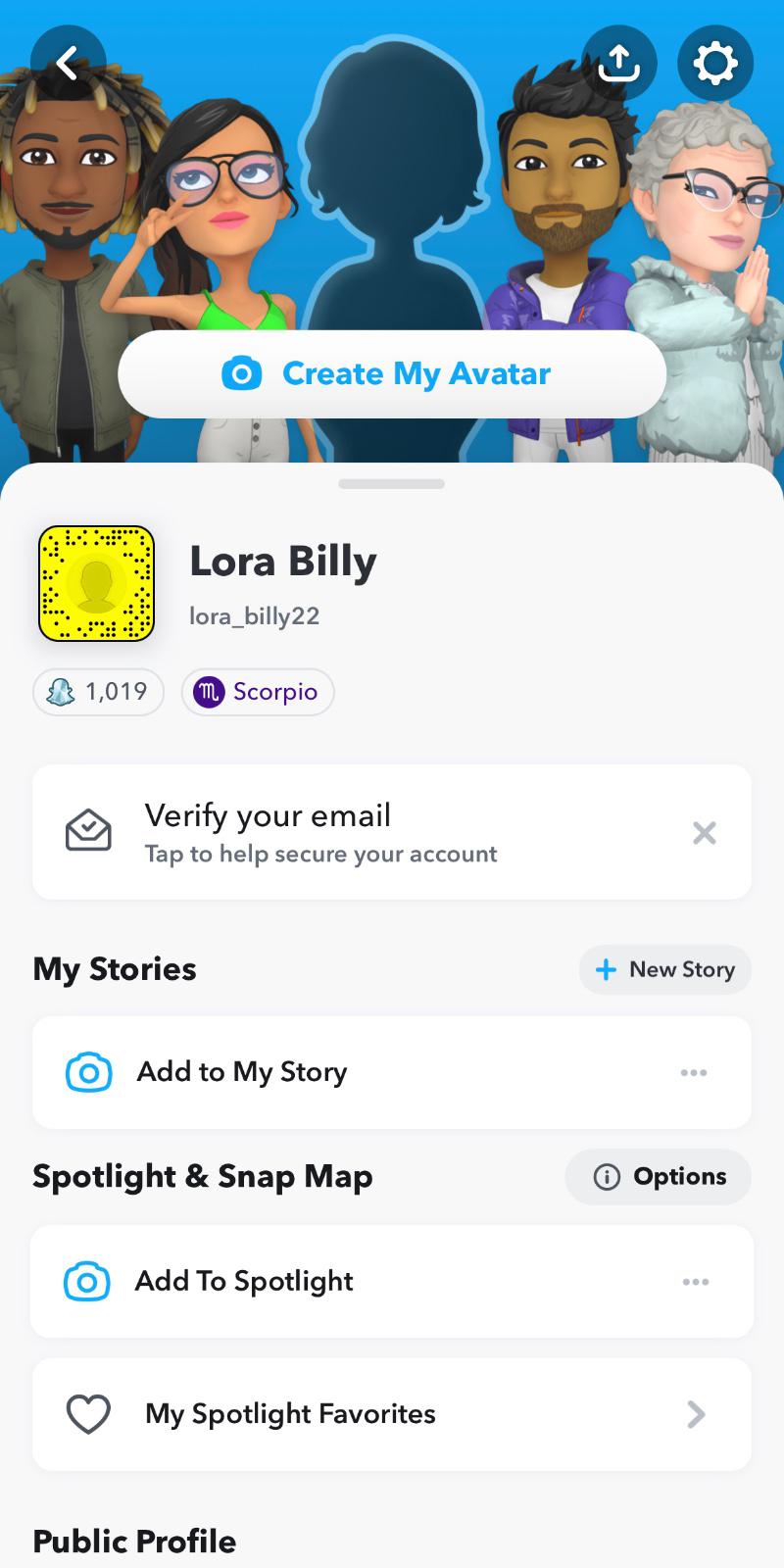The width and height of the screenshot is (784, 1568).
Task: Open settings gear icon
Action: coord(715,64)
